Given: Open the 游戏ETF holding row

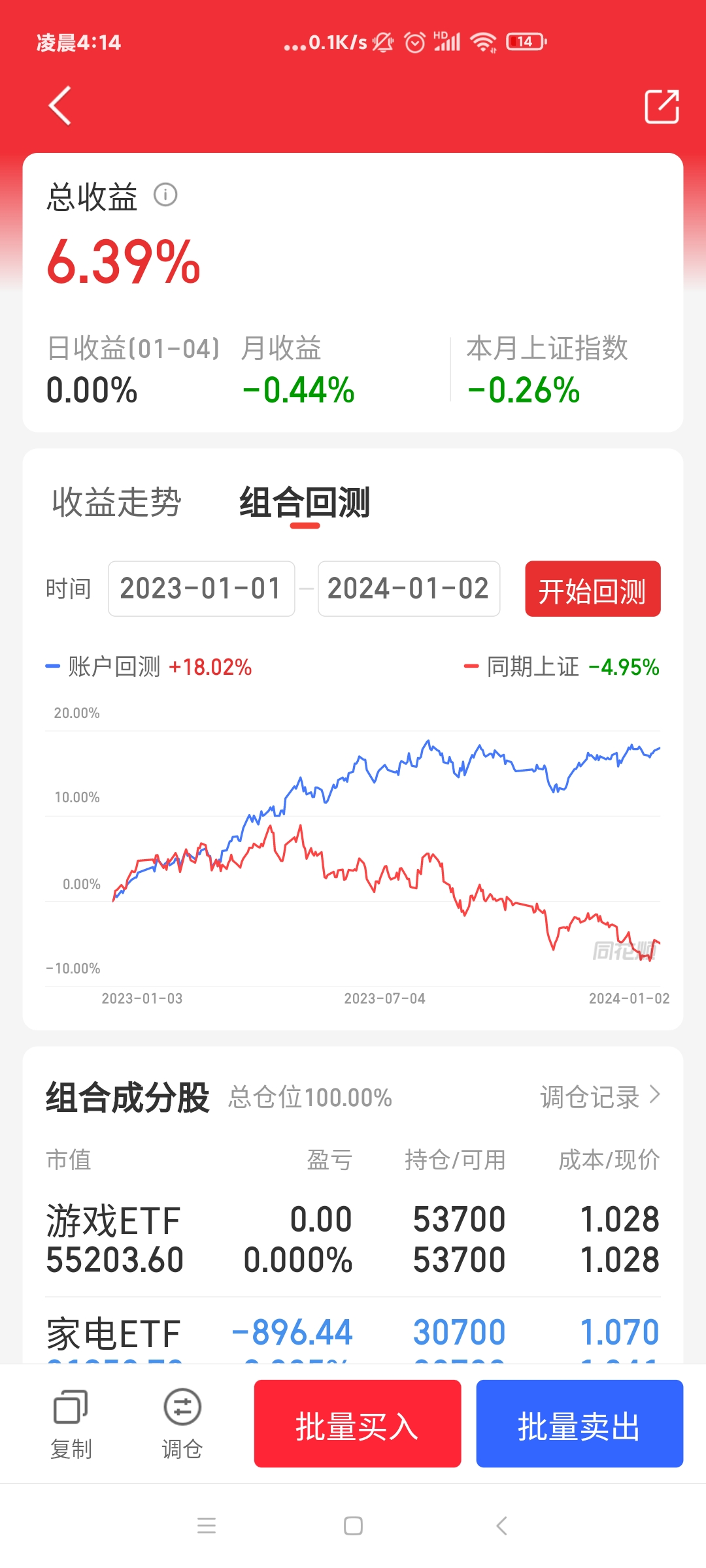Looking at the screenshot, I should [x=353, y=1239].
